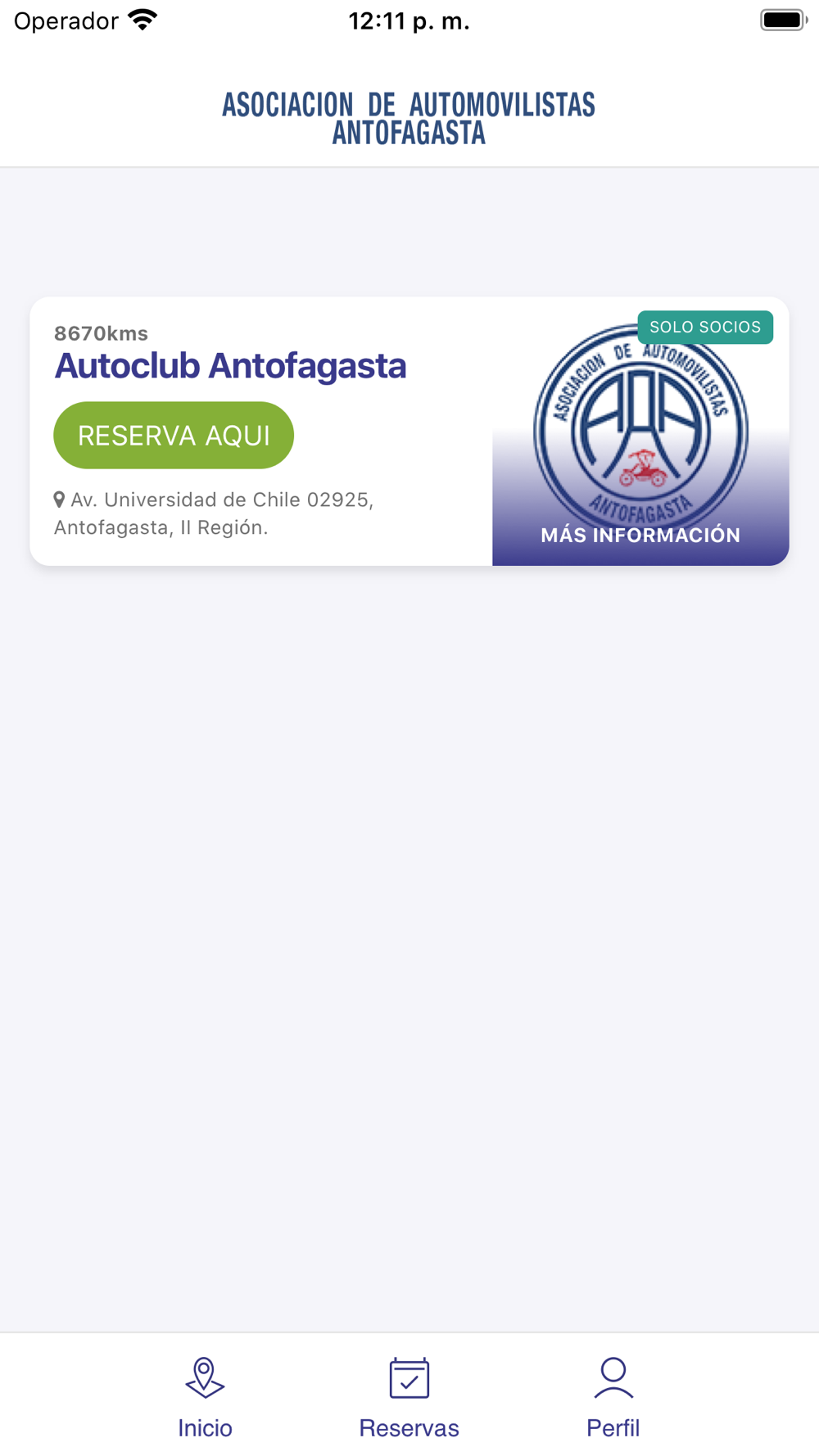This screenshot has width=819, height=1456.
Task: Open MÁS INFORMACIÓN for Autoclub Antofagasta
Action: pos(640,535)
